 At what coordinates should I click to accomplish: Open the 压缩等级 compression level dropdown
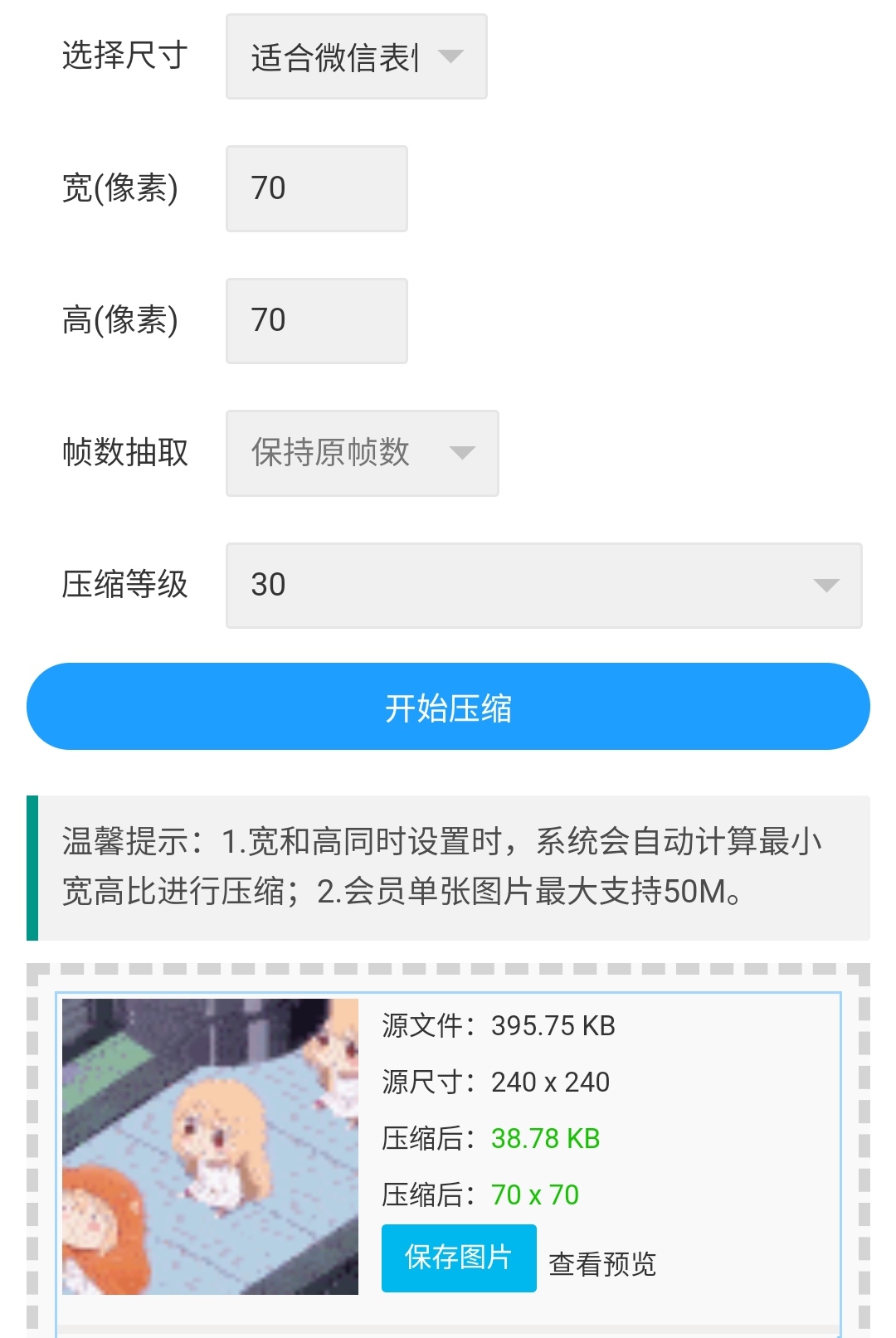543,585
